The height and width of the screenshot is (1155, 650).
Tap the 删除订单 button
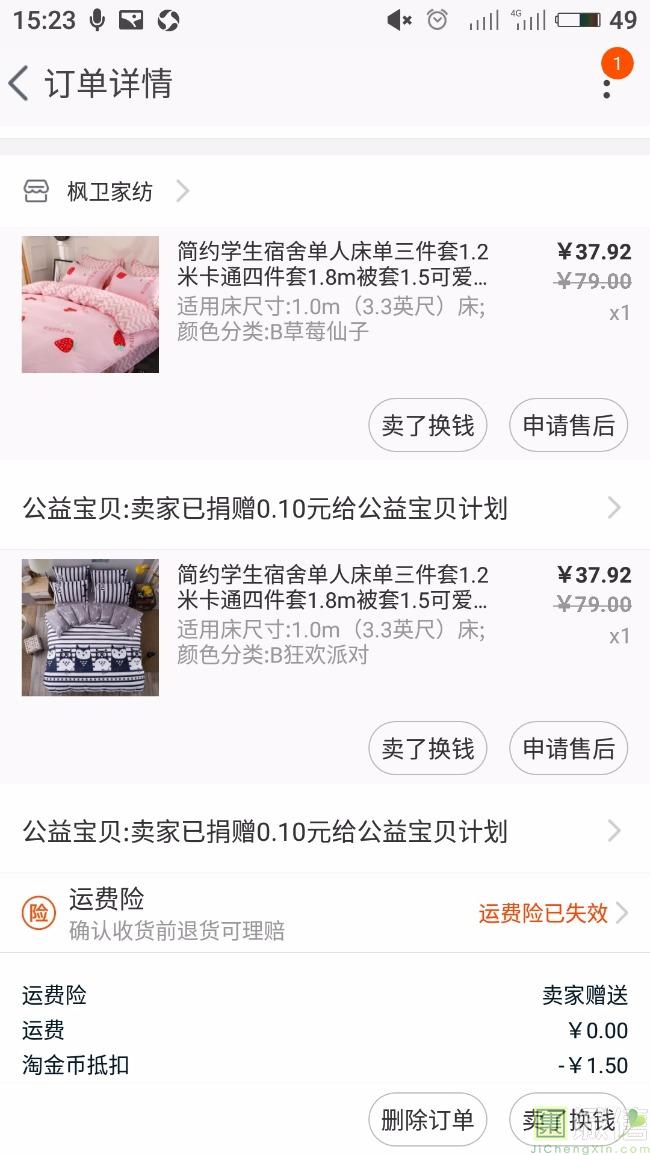click(x=428, y=1119)
